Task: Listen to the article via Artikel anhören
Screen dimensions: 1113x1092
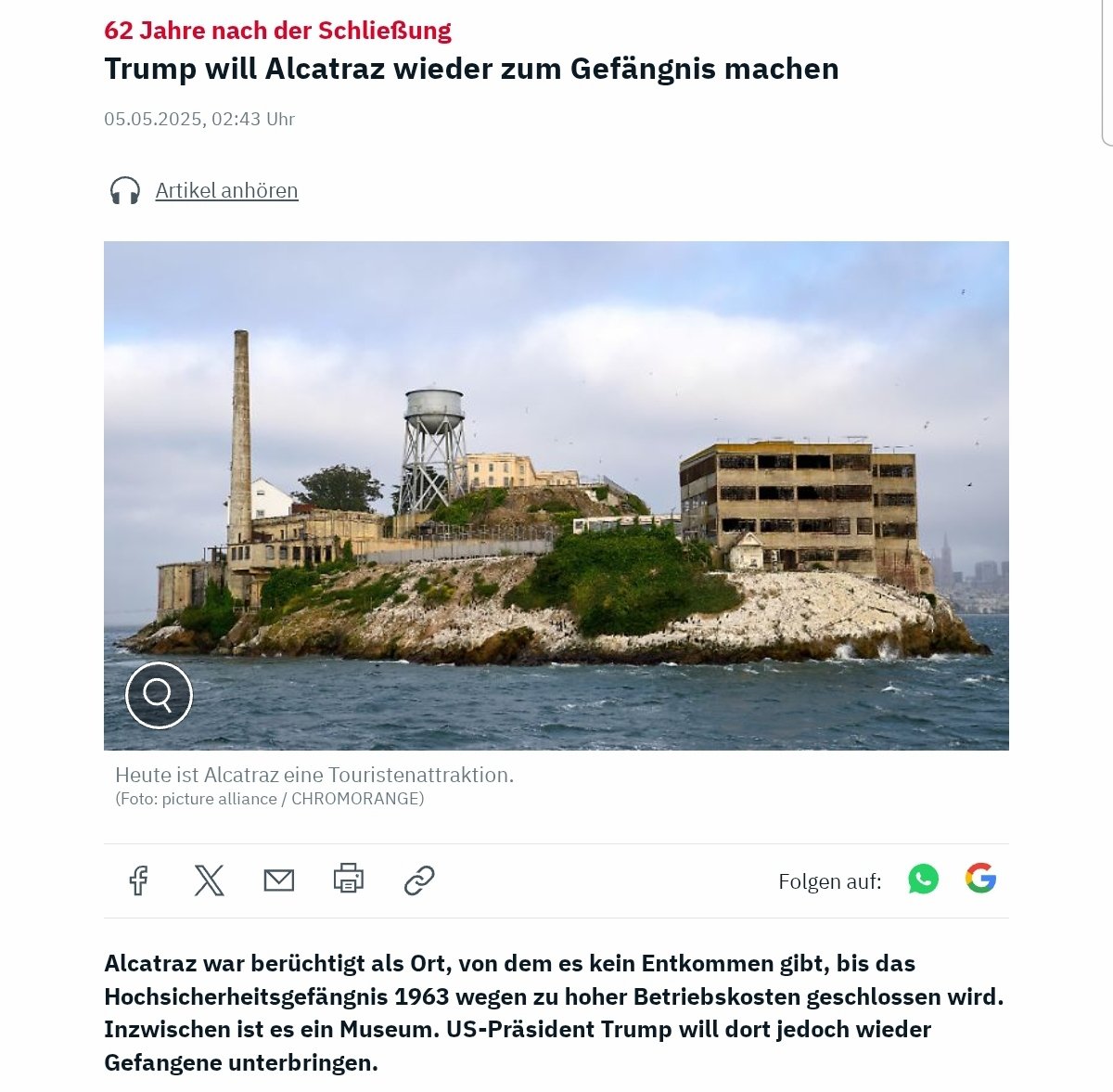Action: [226, 190]
